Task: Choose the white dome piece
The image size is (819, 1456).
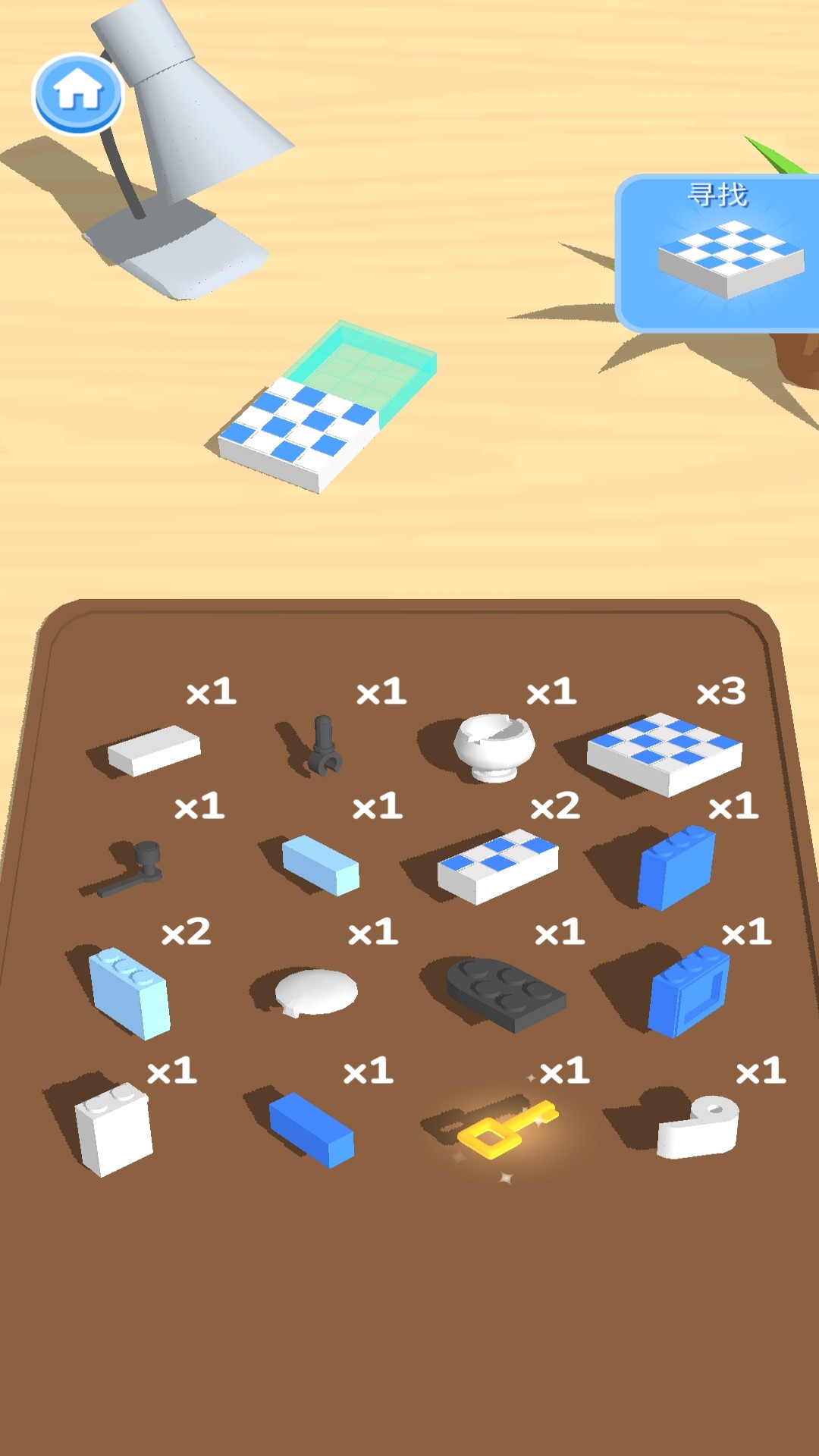Action: [315, 991]
